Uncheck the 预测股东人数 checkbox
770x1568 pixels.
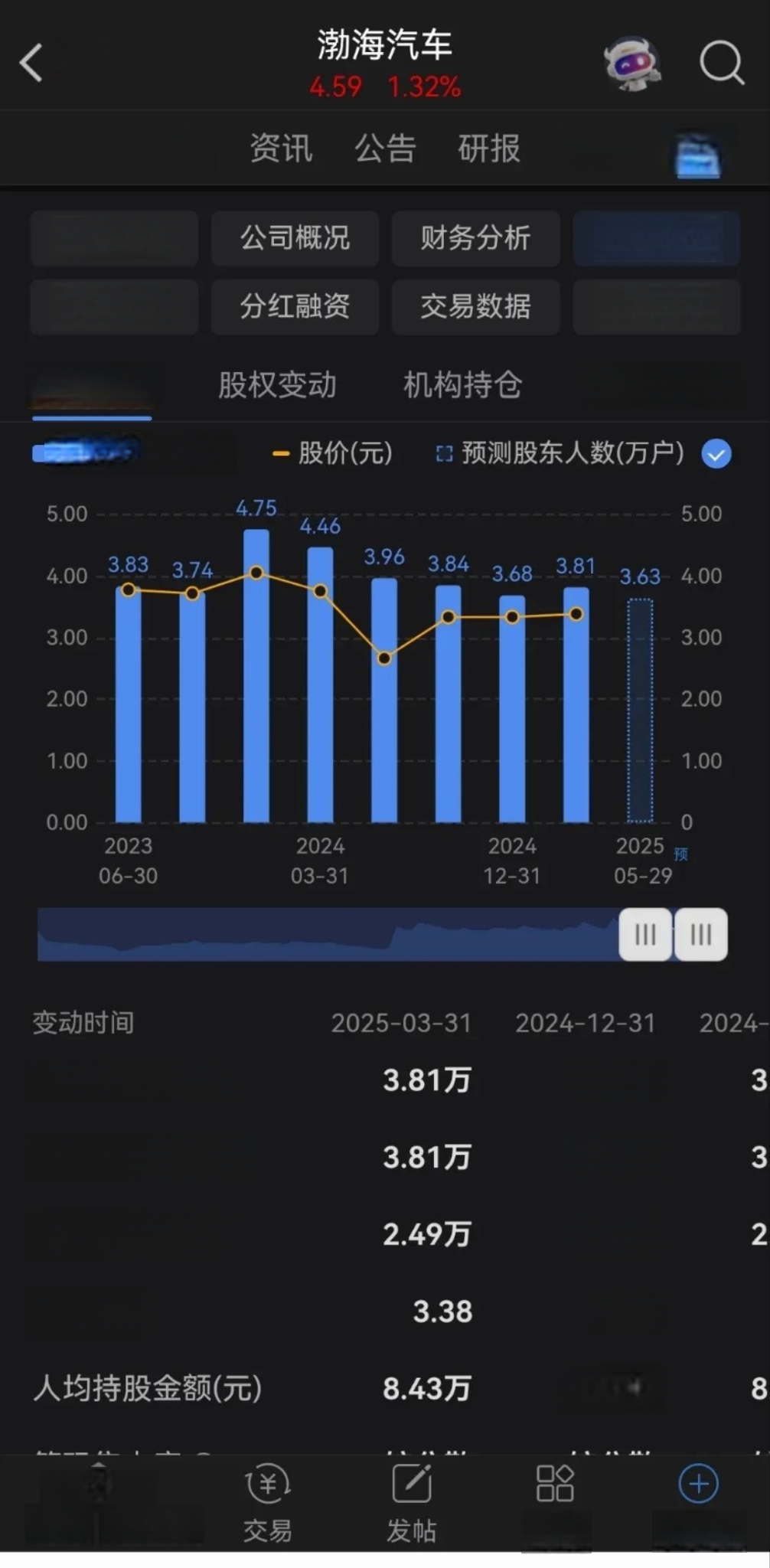pyautogui.click(x=716, y=453)
